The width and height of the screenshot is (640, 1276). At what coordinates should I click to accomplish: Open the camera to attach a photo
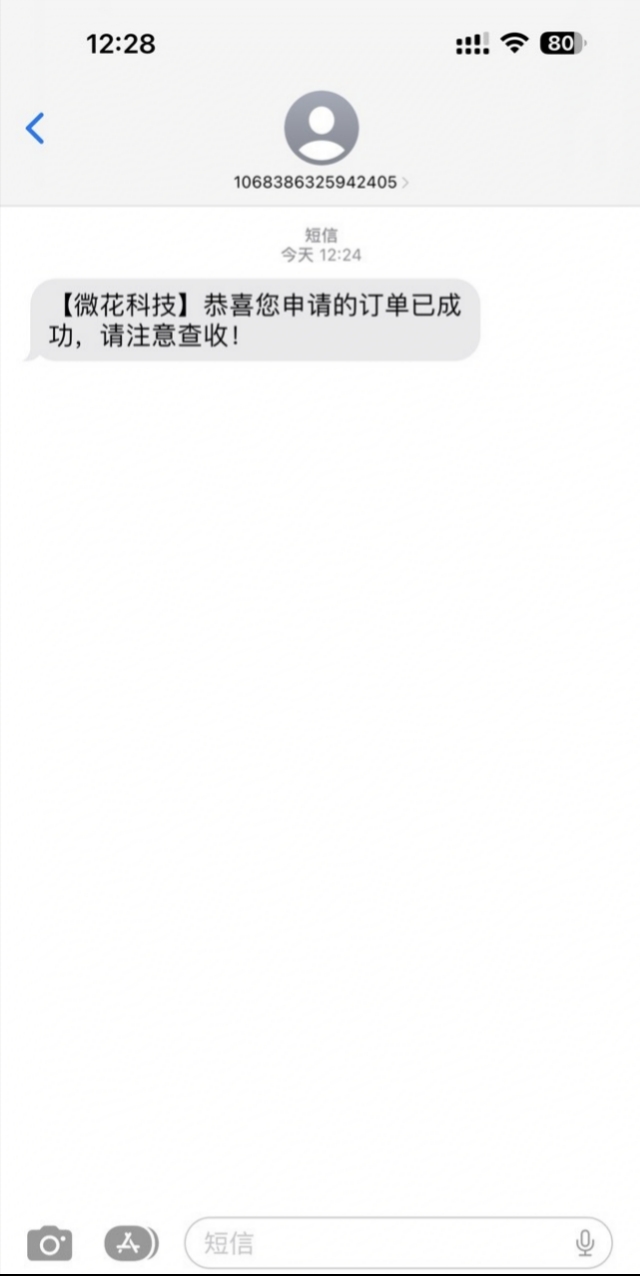[49, 1244]
